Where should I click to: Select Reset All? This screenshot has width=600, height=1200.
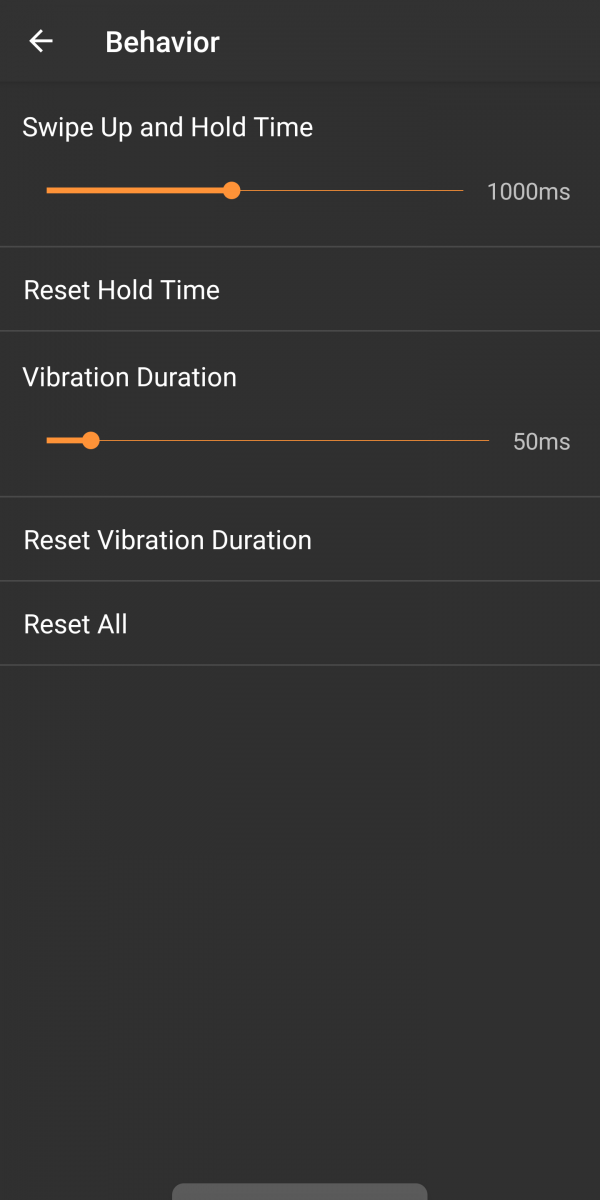click(x=76, y=624)
